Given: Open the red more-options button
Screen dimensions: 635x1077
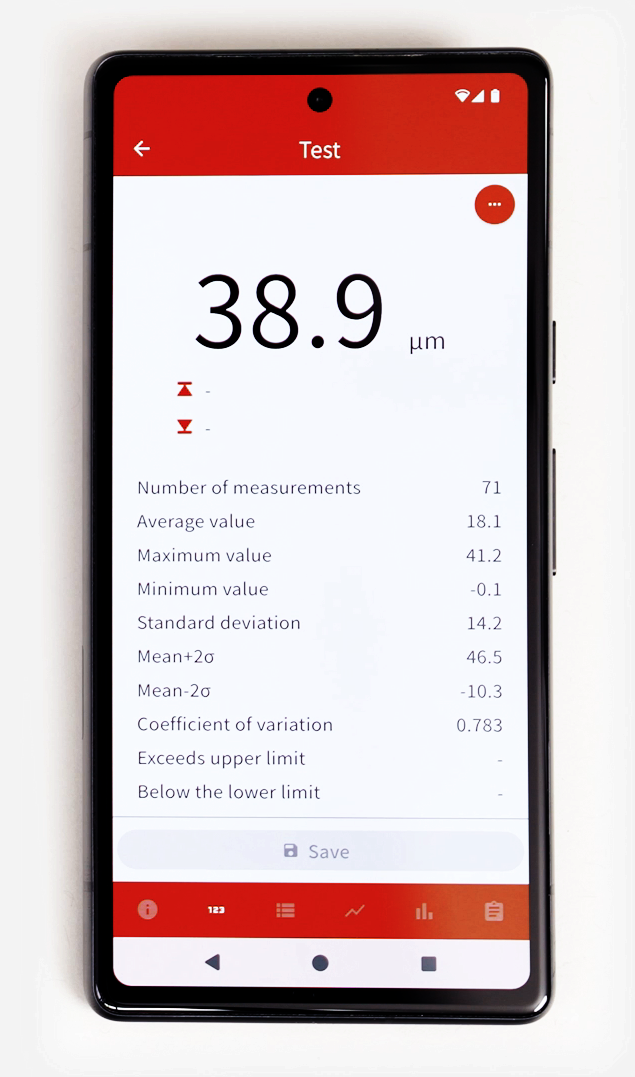Looking at the screenshot, I should [494, 204].
